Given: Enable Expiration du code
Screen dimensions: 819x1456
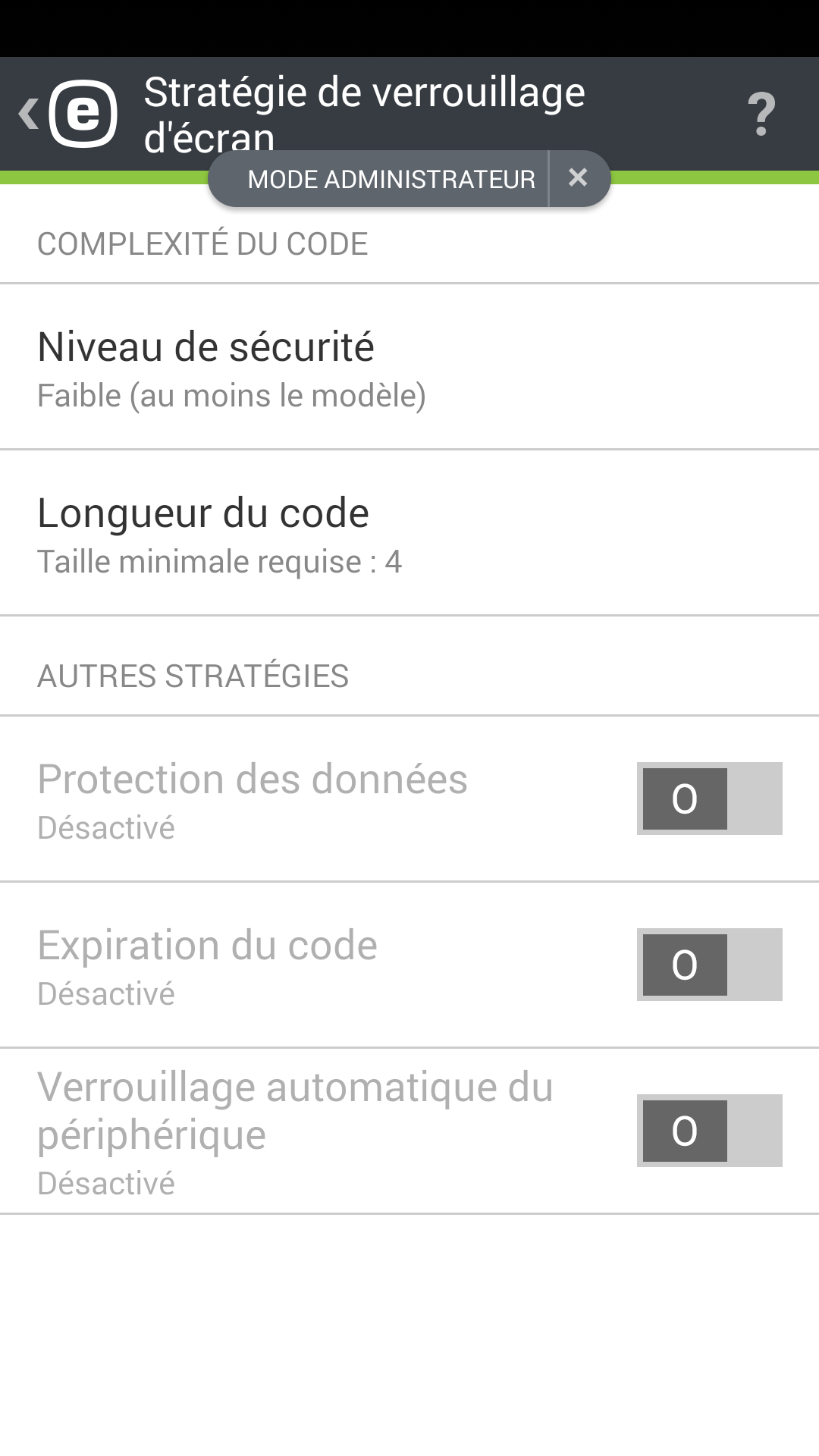Looking at the screenshot, I should [x=708, y=964].
